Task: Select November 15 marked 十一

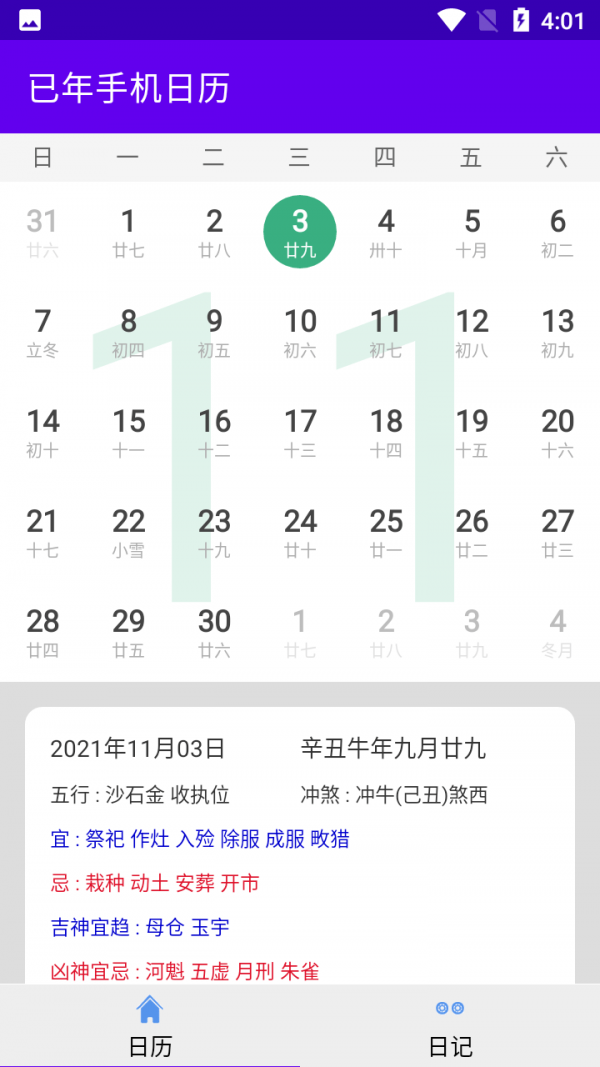Action: 128,432
